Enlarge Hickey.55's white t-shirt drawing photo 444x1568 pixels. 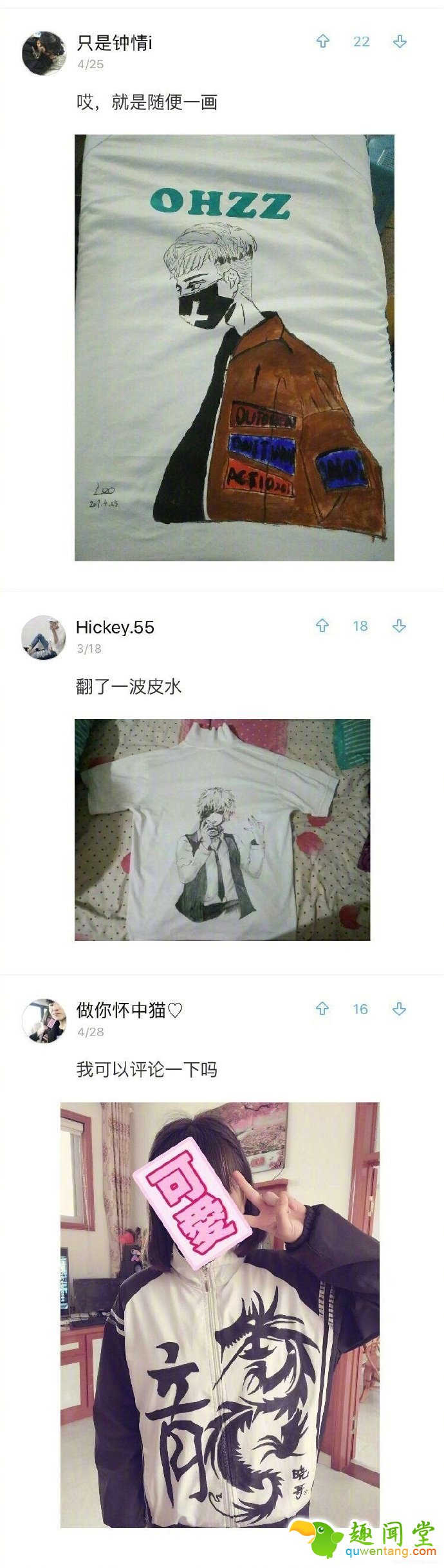coord(222,830)
